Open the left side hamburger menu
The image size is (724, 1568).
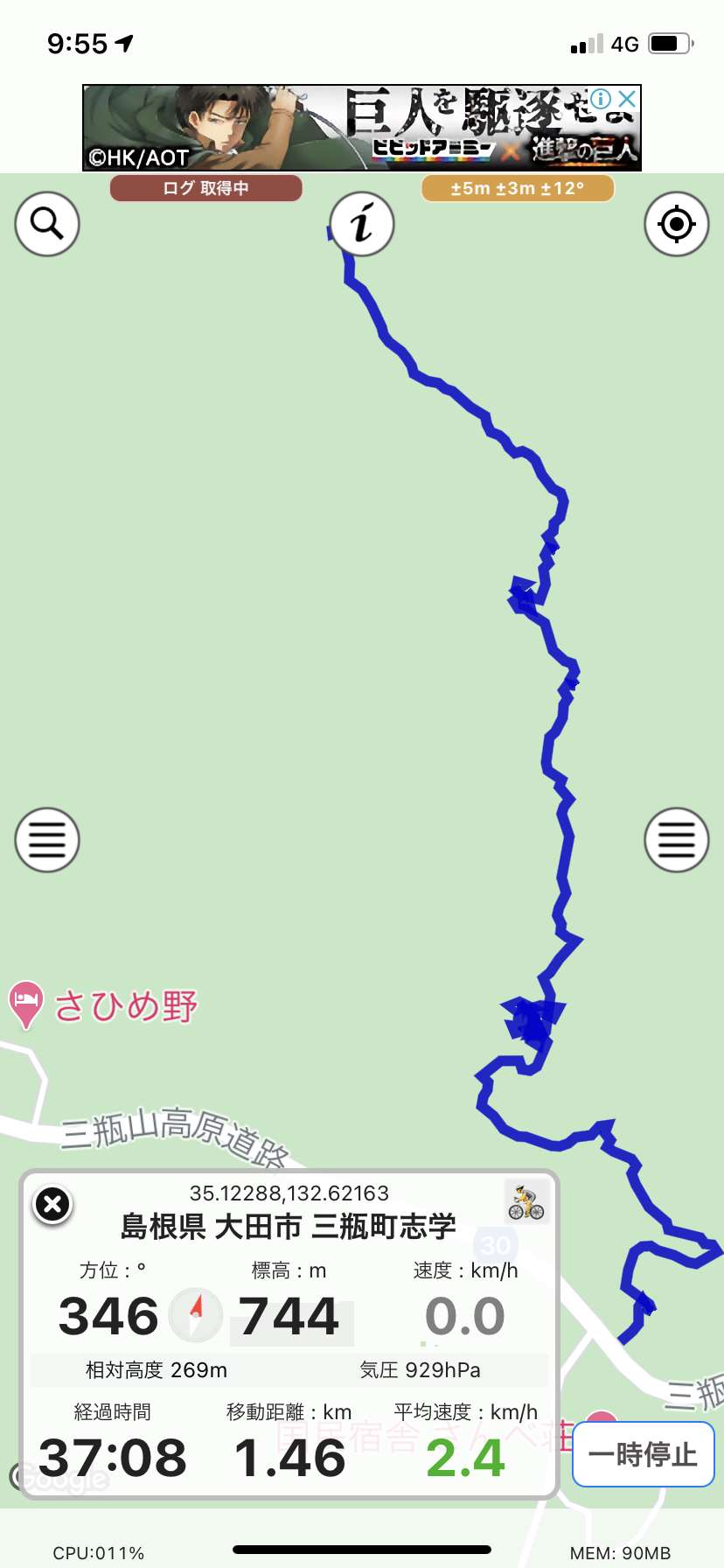[x=47, y=840]
